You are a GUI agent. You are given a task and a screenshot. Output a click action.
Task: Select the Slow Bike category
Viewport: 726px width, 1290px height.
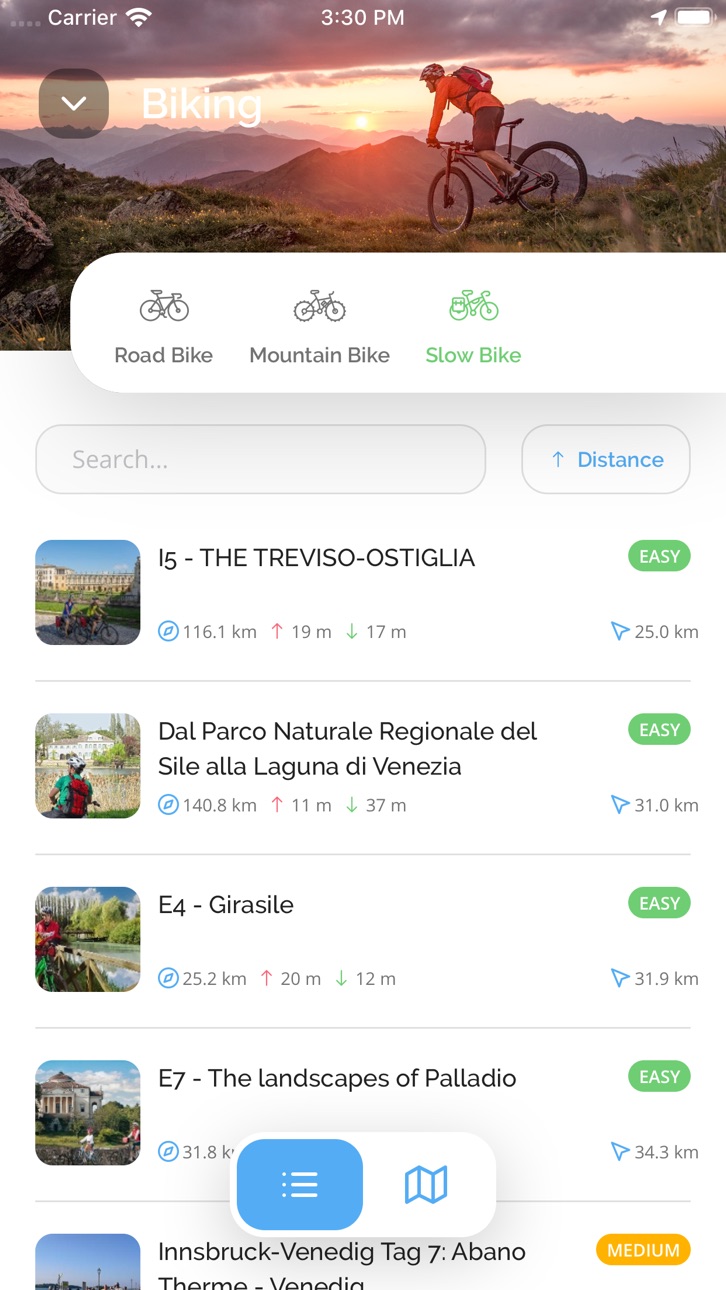tap(473, 327)
